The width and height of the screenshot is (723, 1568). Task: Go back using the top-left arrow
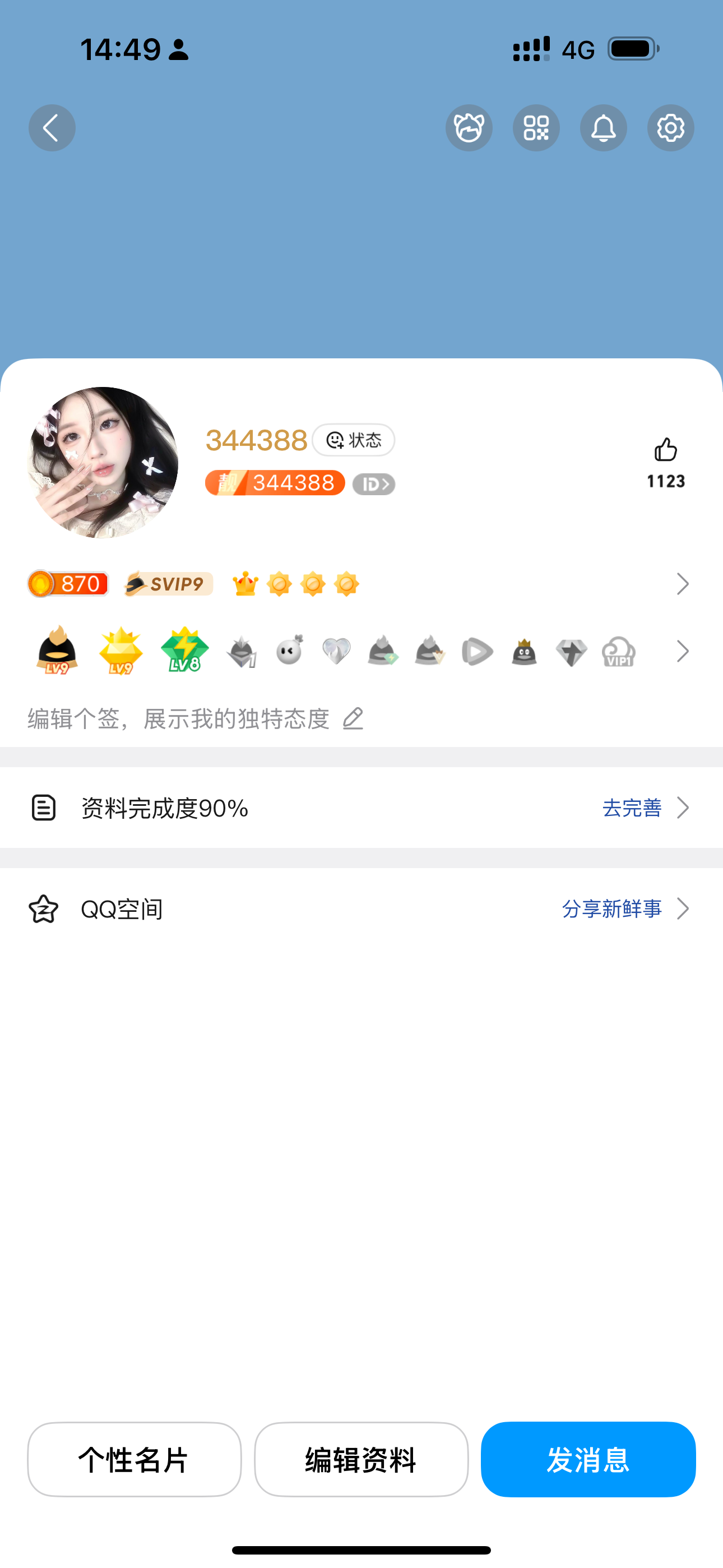coord(52,128)
